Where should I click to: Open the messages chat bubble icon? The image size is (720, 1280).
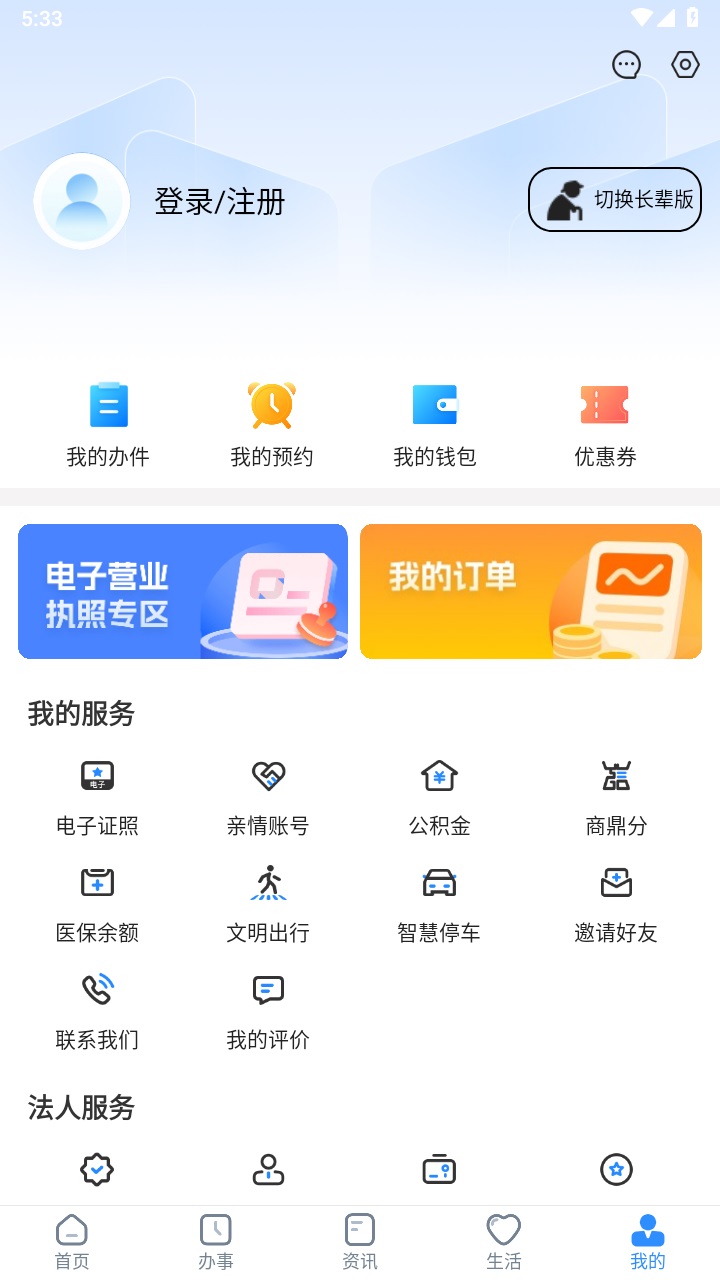[626, 66]
